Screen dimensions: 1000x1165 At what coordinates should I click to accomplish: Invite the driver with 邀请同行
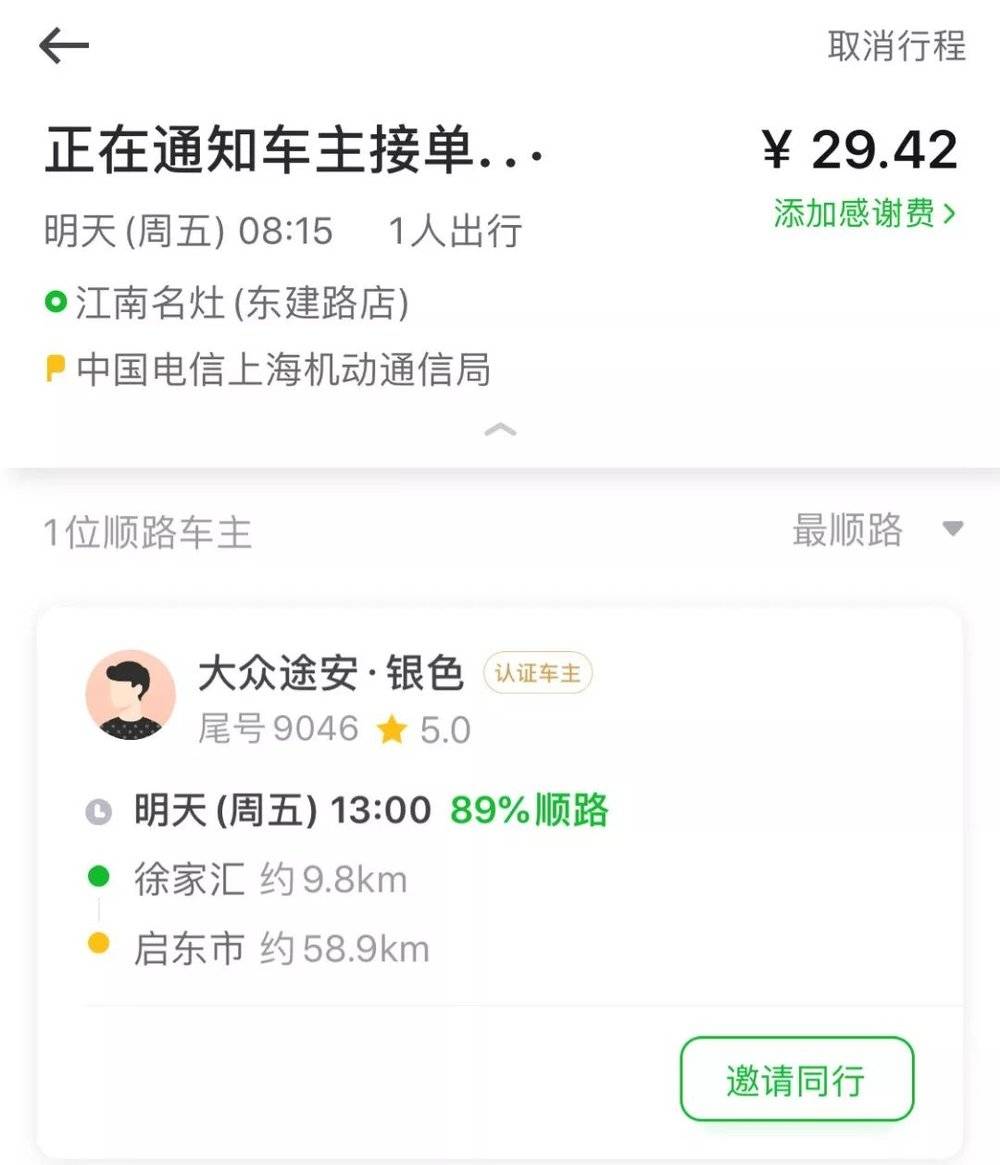[x=796, y=1079]
